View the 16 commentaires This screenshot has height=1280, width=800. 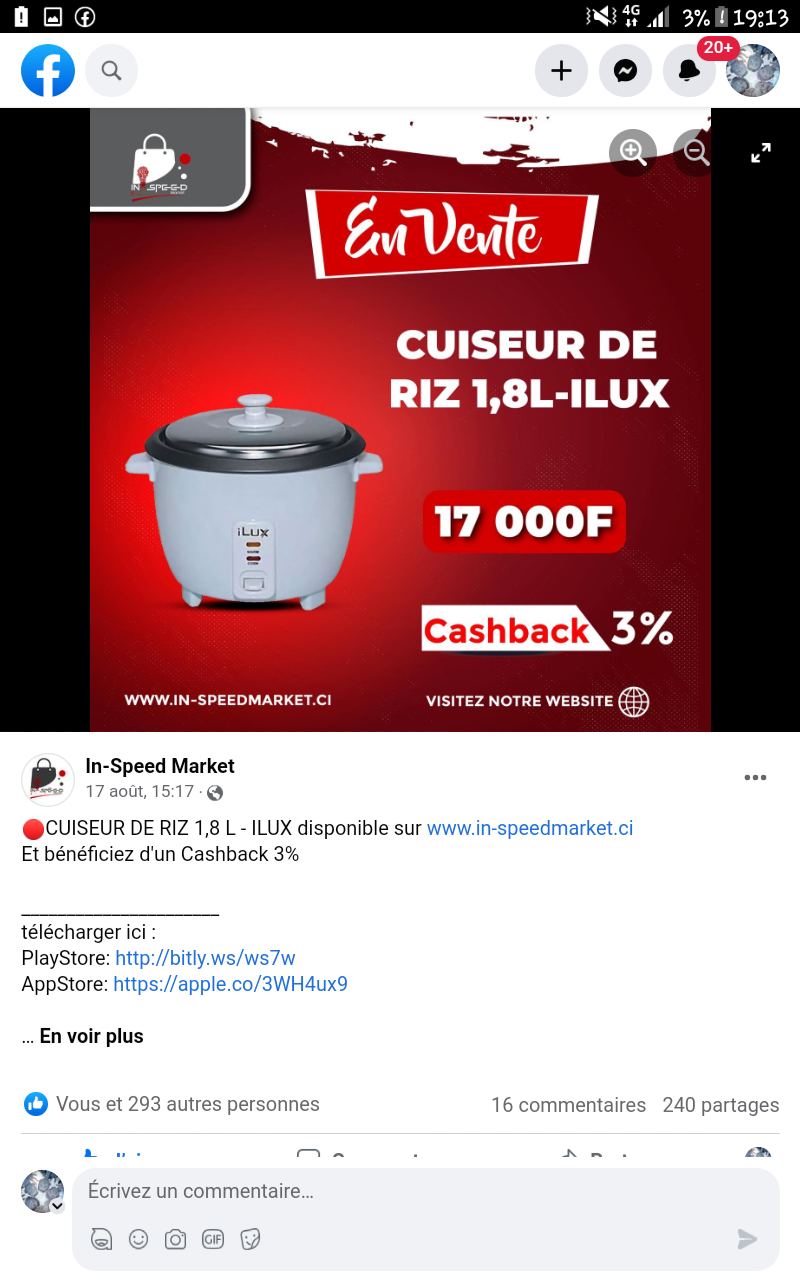(x=568, y=1105)
